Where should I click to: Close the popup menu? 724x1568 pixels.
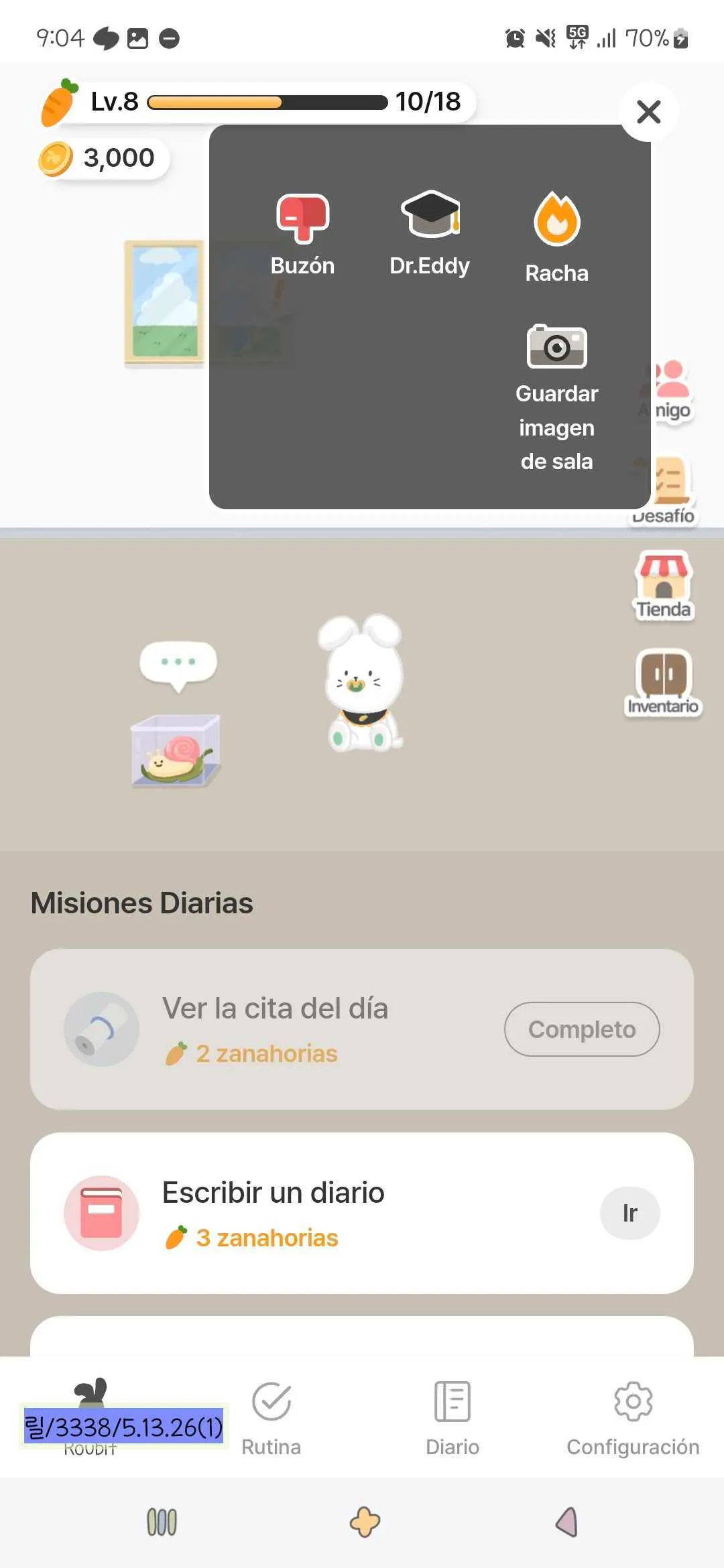648,112
